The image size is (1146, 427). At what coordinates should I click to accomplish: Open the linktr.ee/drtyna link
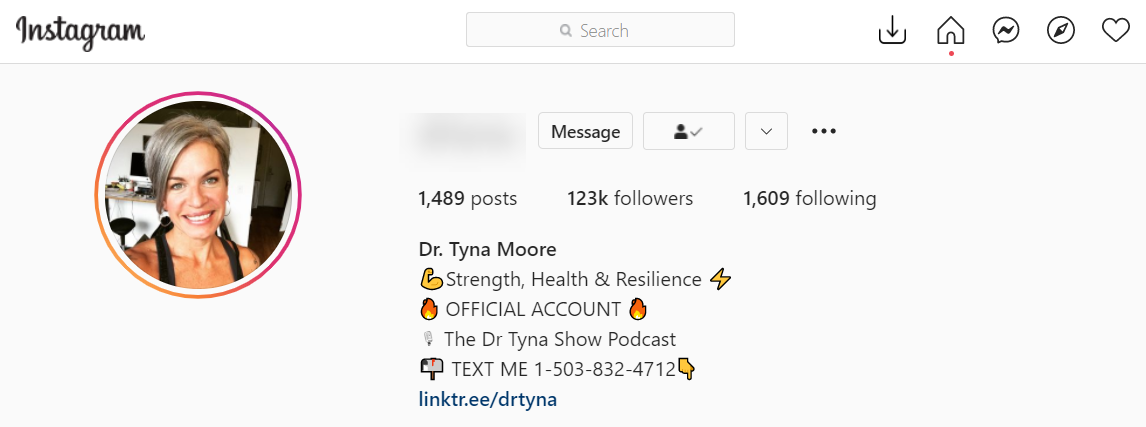click(487, 399)
